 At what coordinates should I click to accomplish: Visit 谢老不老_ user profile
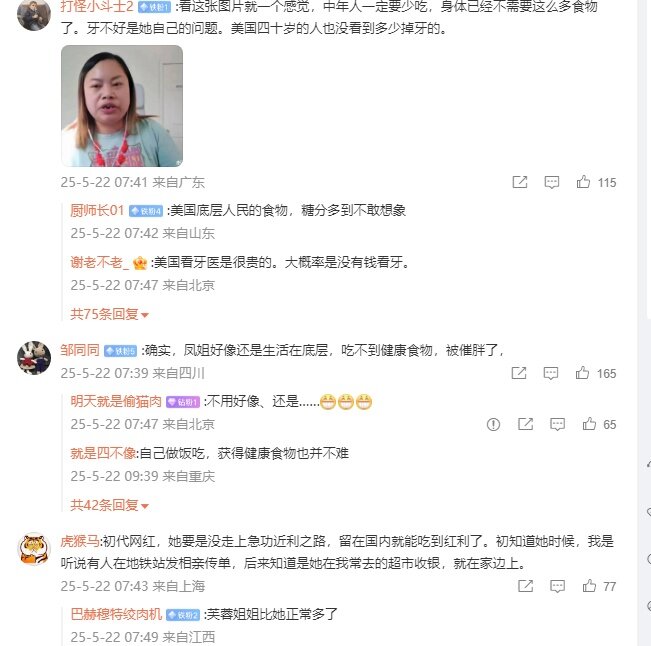100,262
